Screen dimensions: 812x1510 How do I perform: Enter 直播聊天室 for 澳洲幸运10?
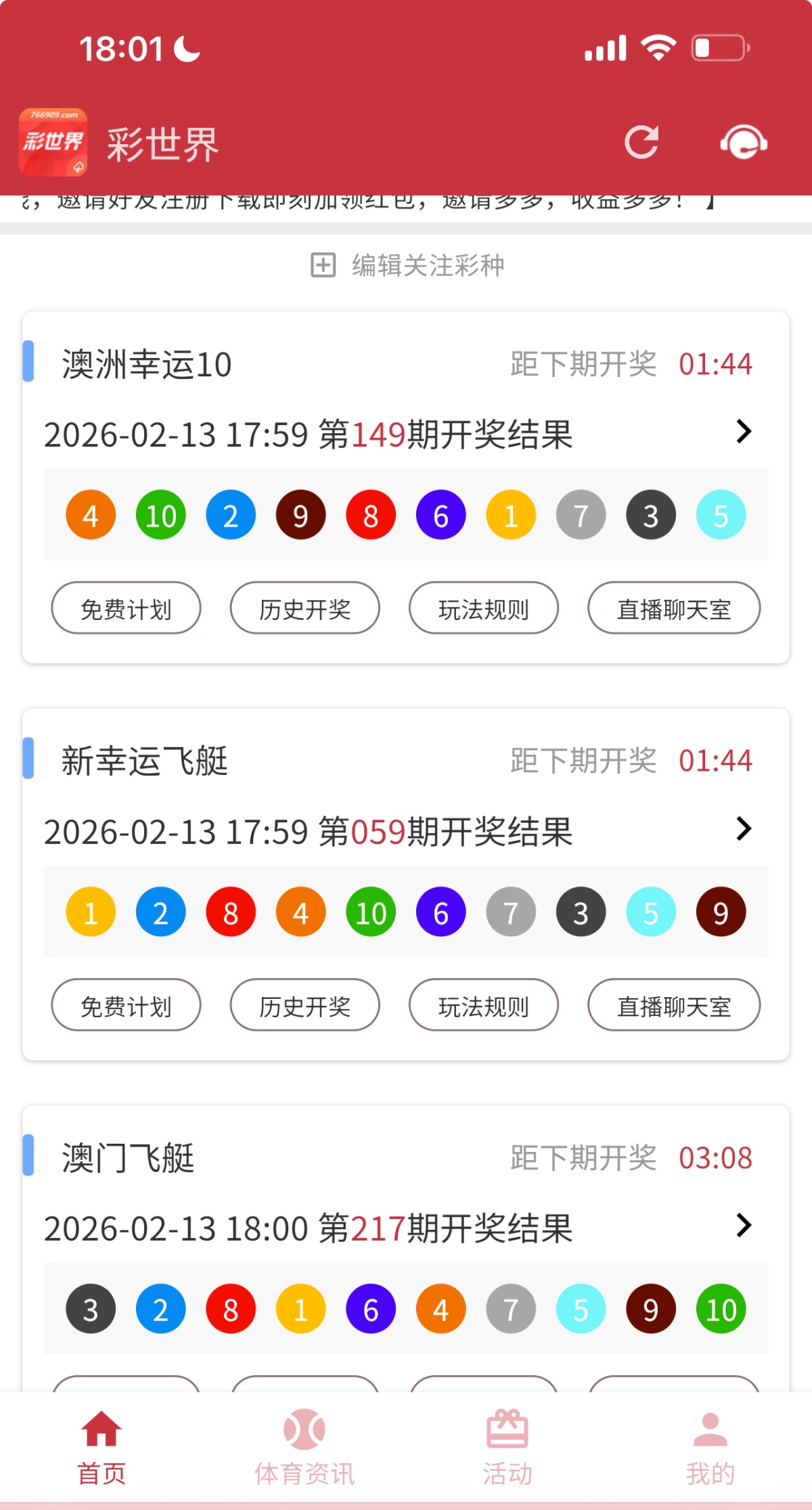click(674, 608)
